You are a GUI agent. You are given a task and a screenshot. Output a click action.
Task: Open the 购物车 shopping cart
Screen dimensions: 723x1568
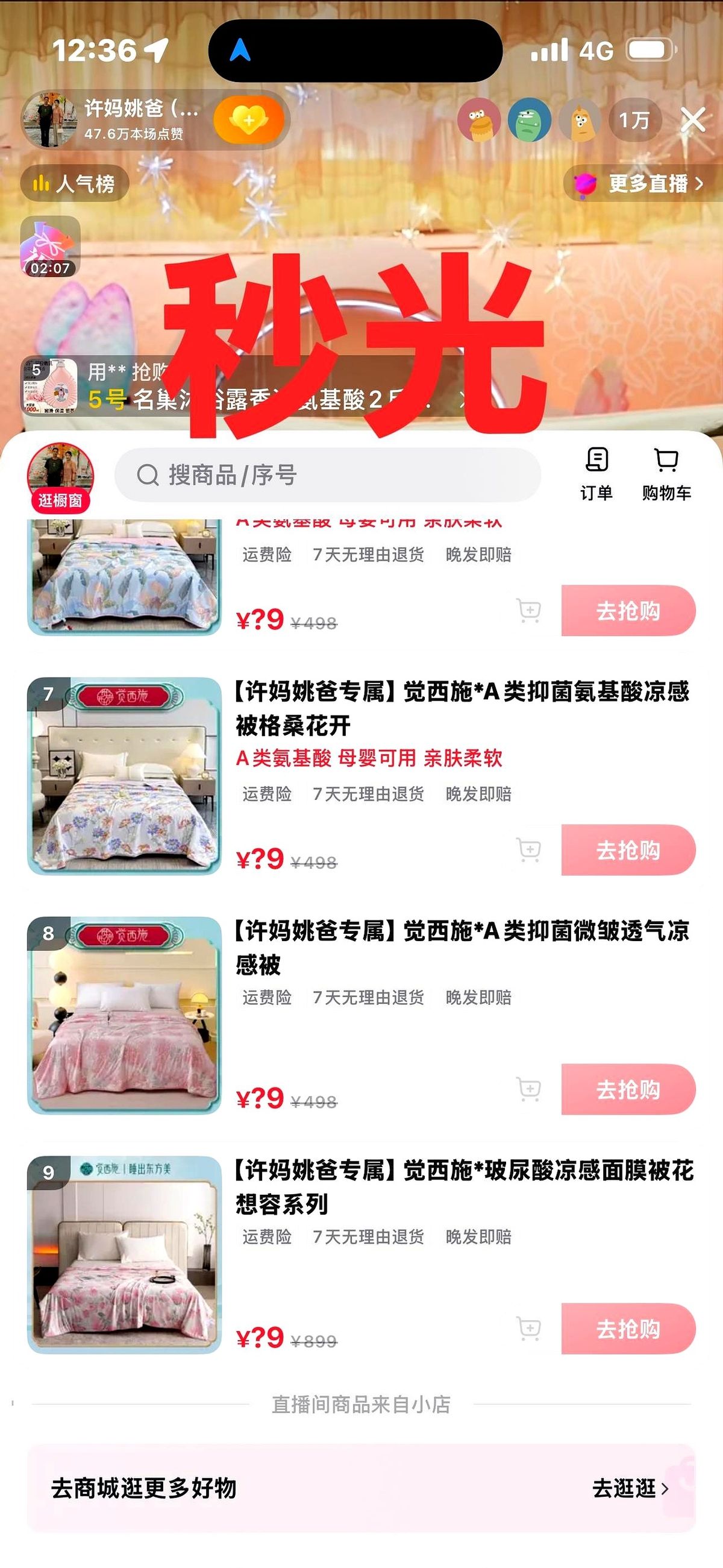click(666, 474)
